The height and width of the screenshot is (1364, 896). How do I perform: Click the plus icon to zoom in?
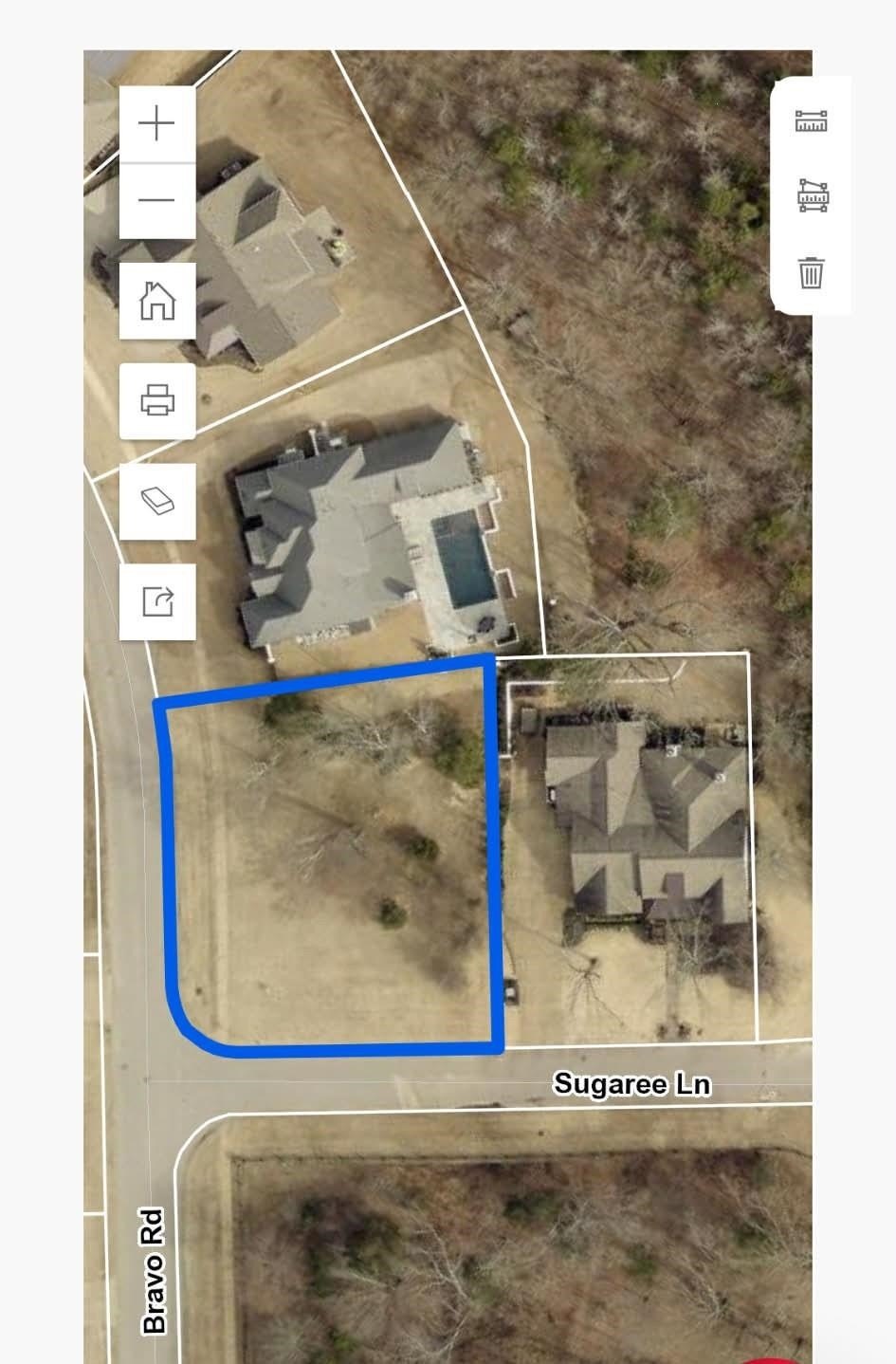[157, 121]
